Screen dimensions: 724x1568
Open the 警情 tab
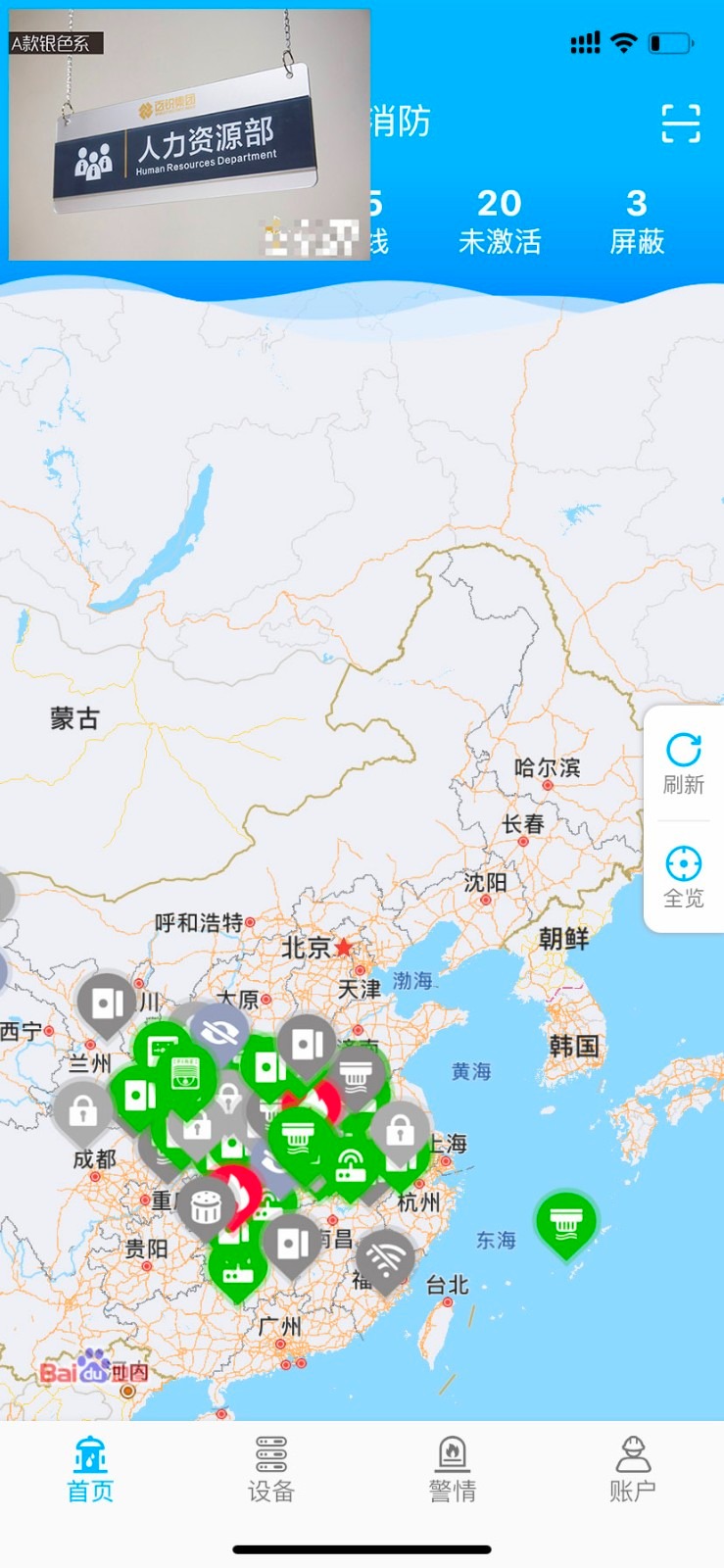point(453,1469)
